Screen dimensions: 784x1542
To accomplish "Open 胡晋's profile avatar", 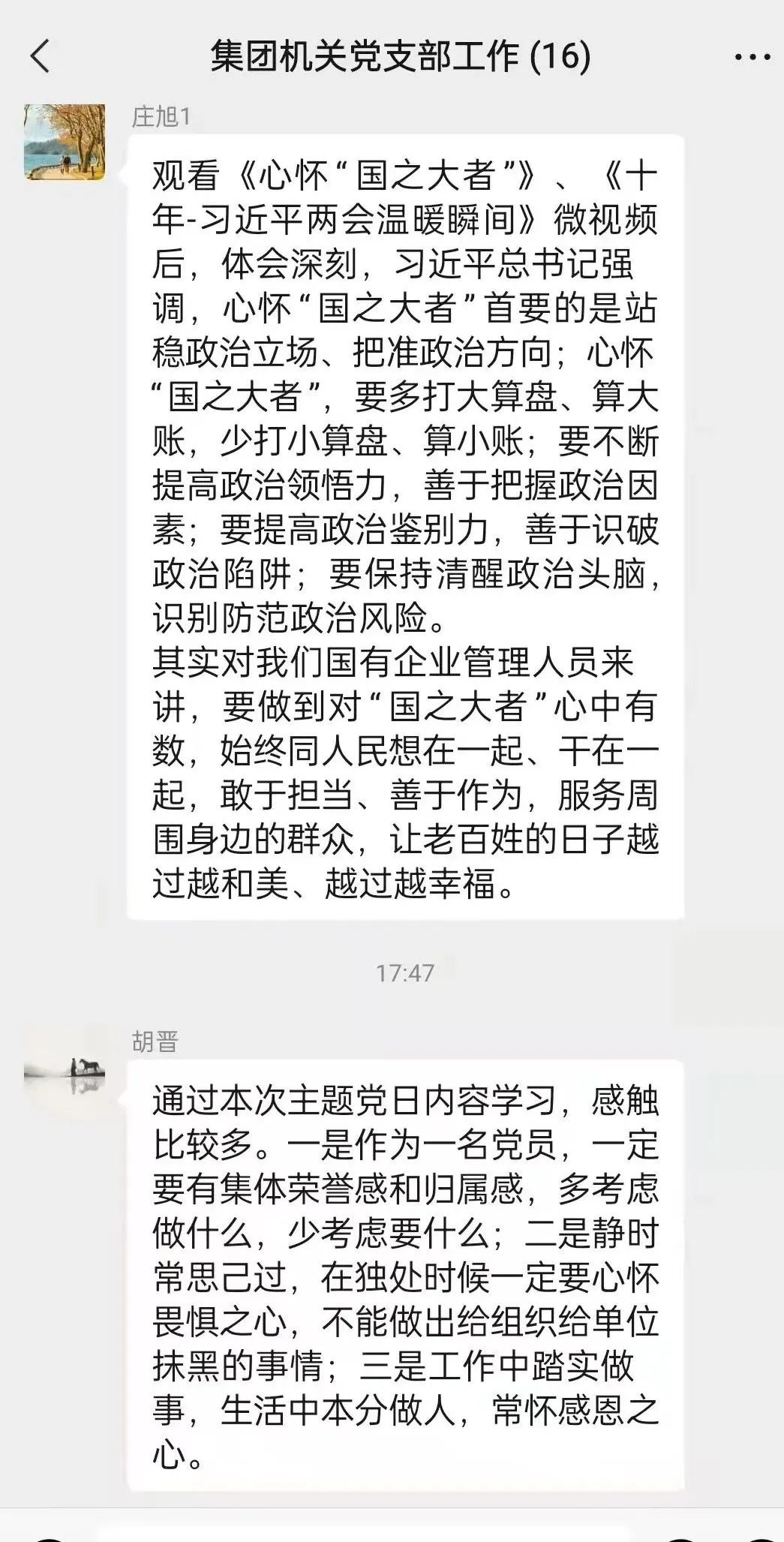I will click(x=65, y=1066).
